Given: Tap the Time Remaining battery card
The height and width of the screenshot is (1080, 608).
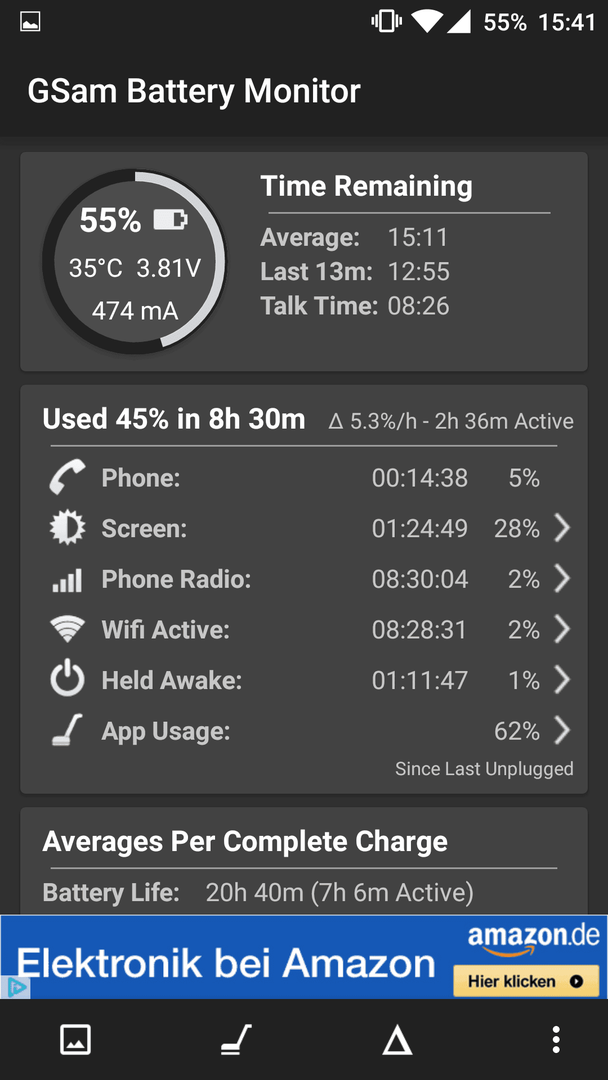Looking at the screenshot, I should (304, 262).
